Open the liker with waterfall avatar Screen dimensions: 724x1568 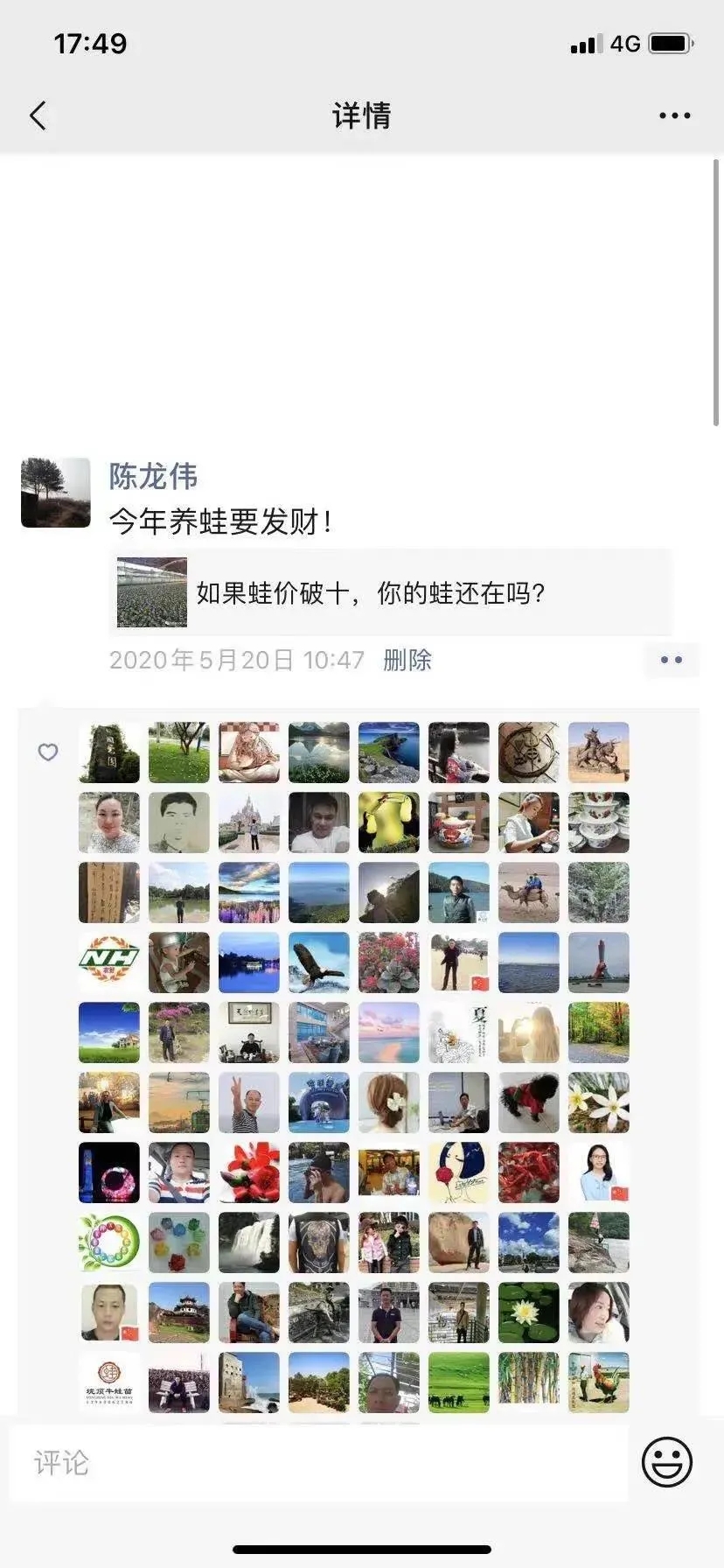pyautogui.click(x=249, y=1242)
